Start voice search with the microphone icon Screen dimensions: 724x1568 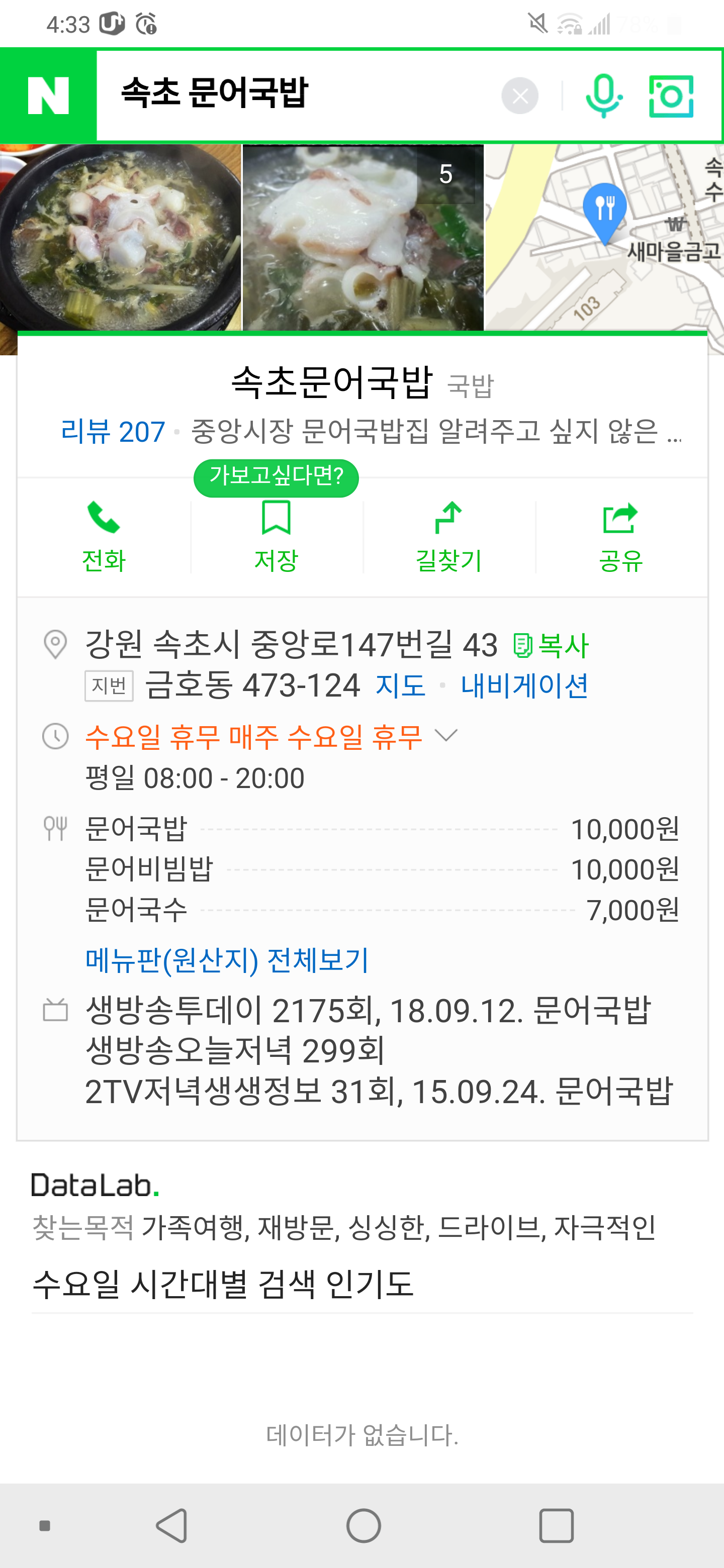tap(603, 95)
